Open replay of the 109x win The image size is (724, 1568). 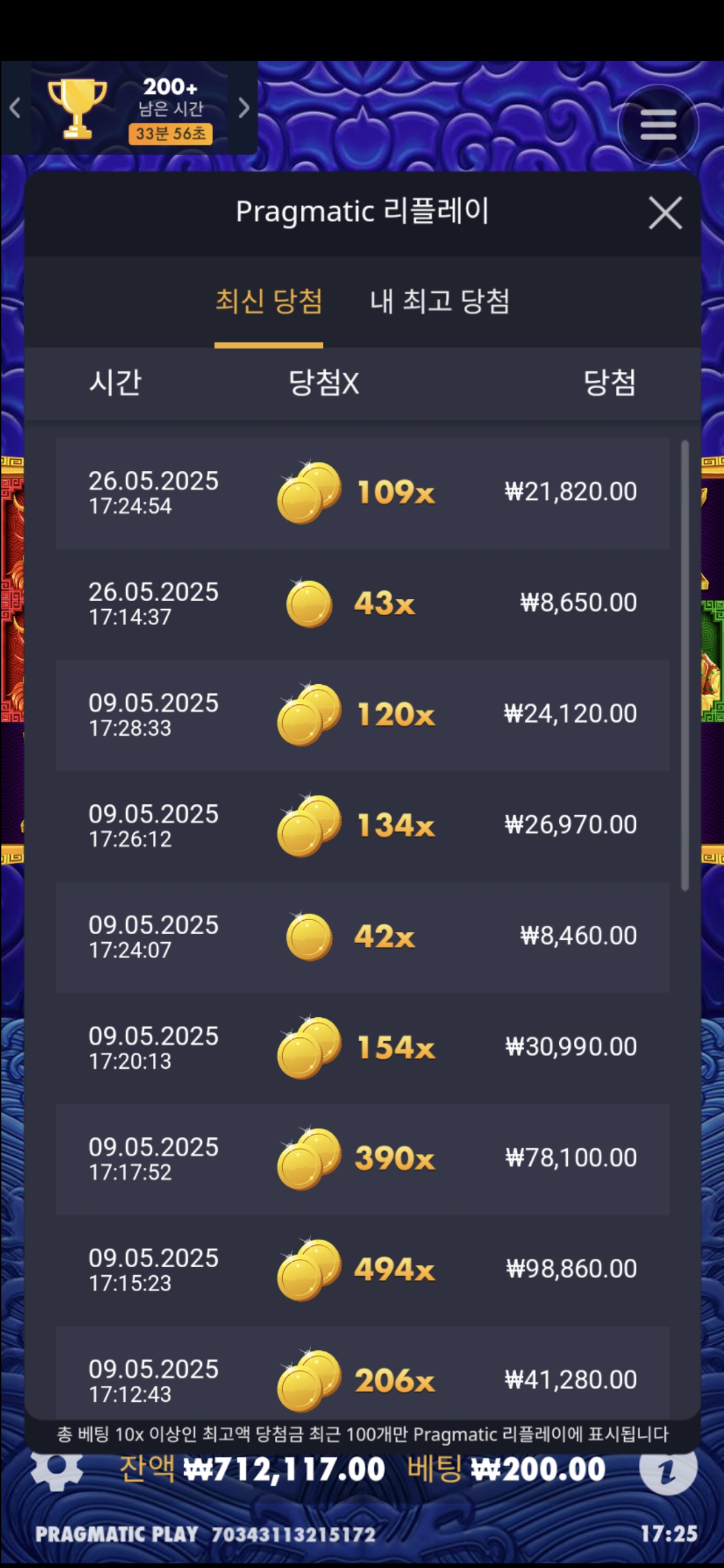click(362, 493)
